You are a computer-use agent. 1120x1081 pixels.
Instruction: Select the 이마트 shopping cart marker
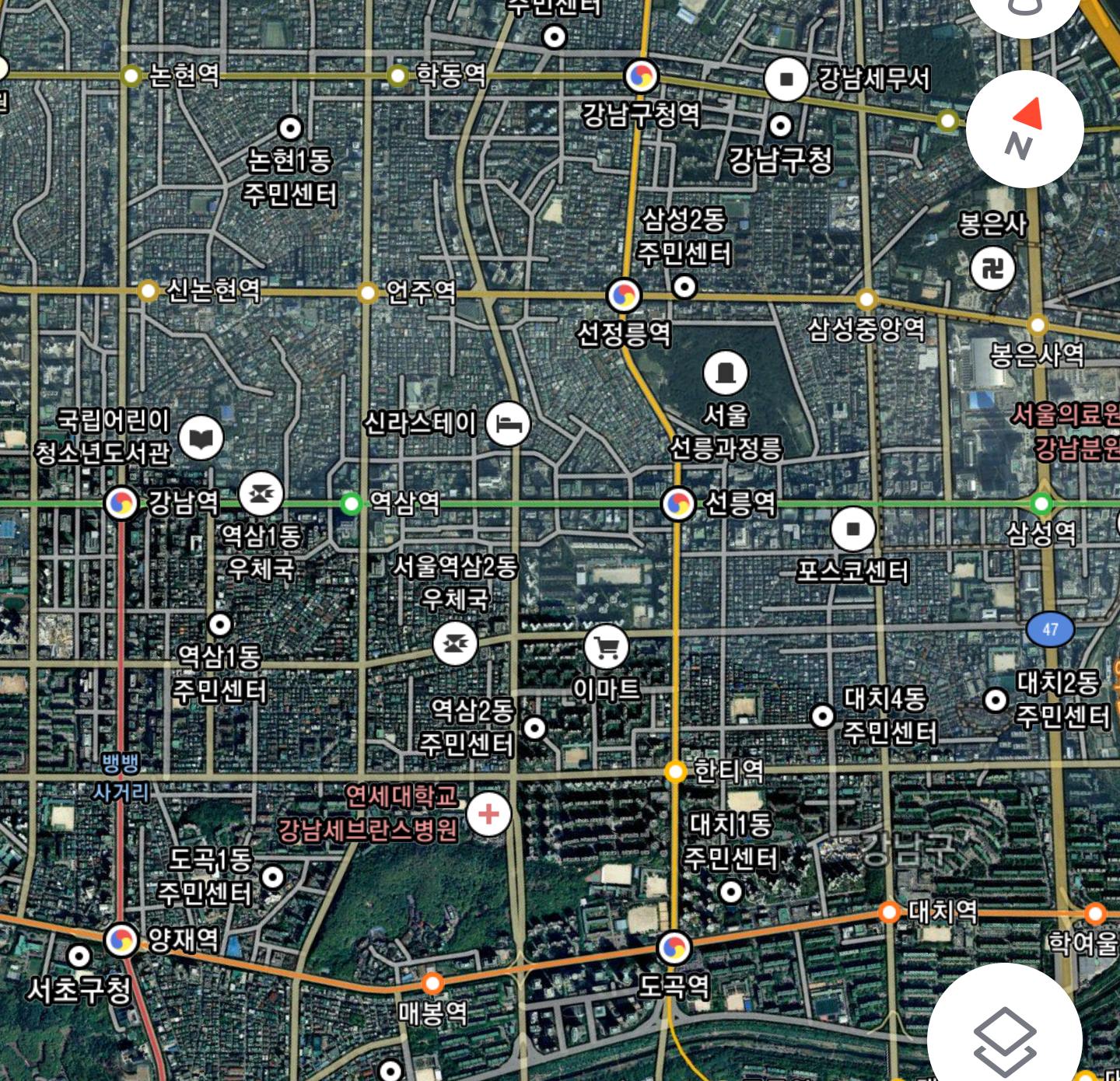tap(607, 646)
